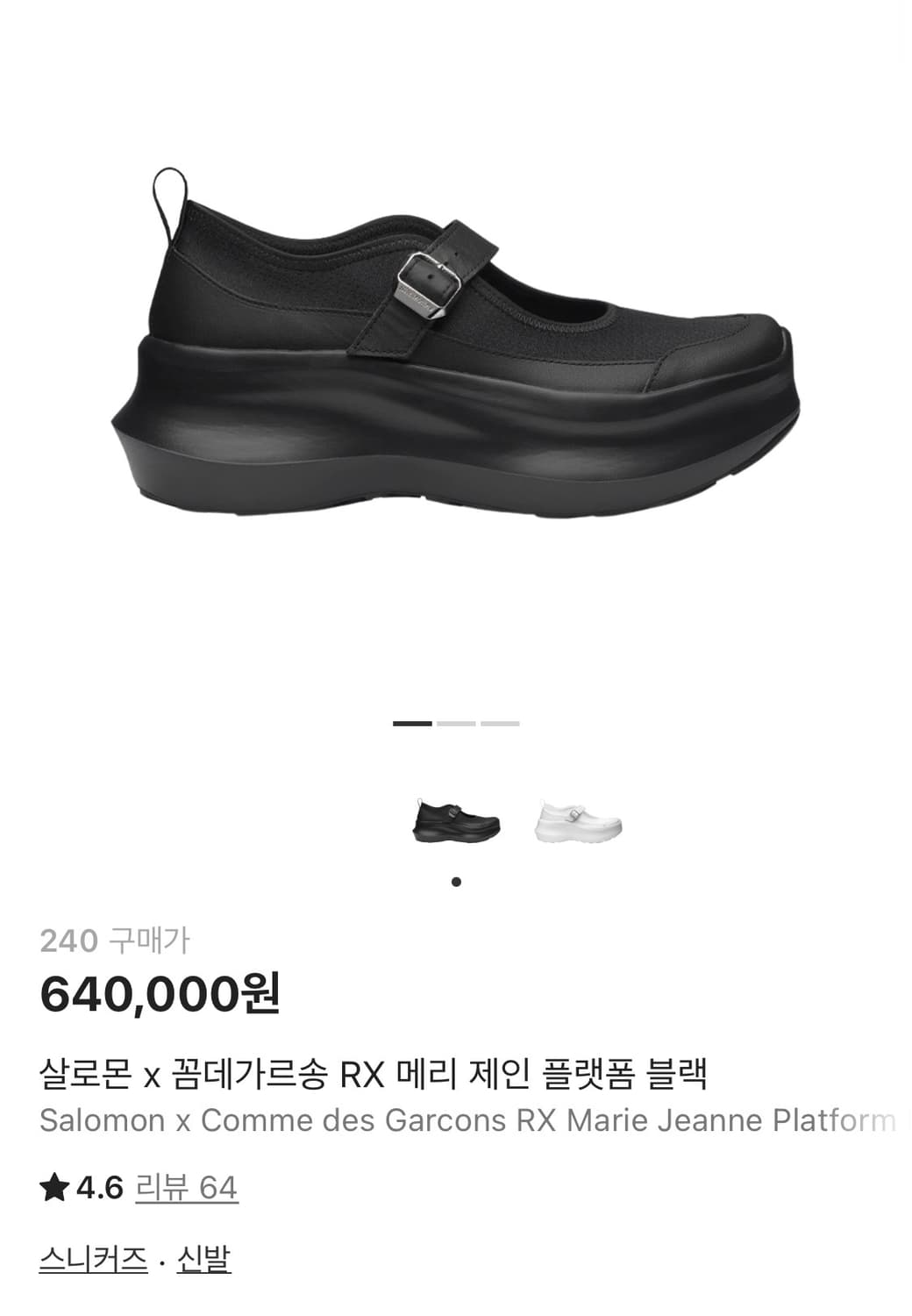Click the pagination dot below the colorway thumbnails
912x1316 pixels.
point(456,880)
